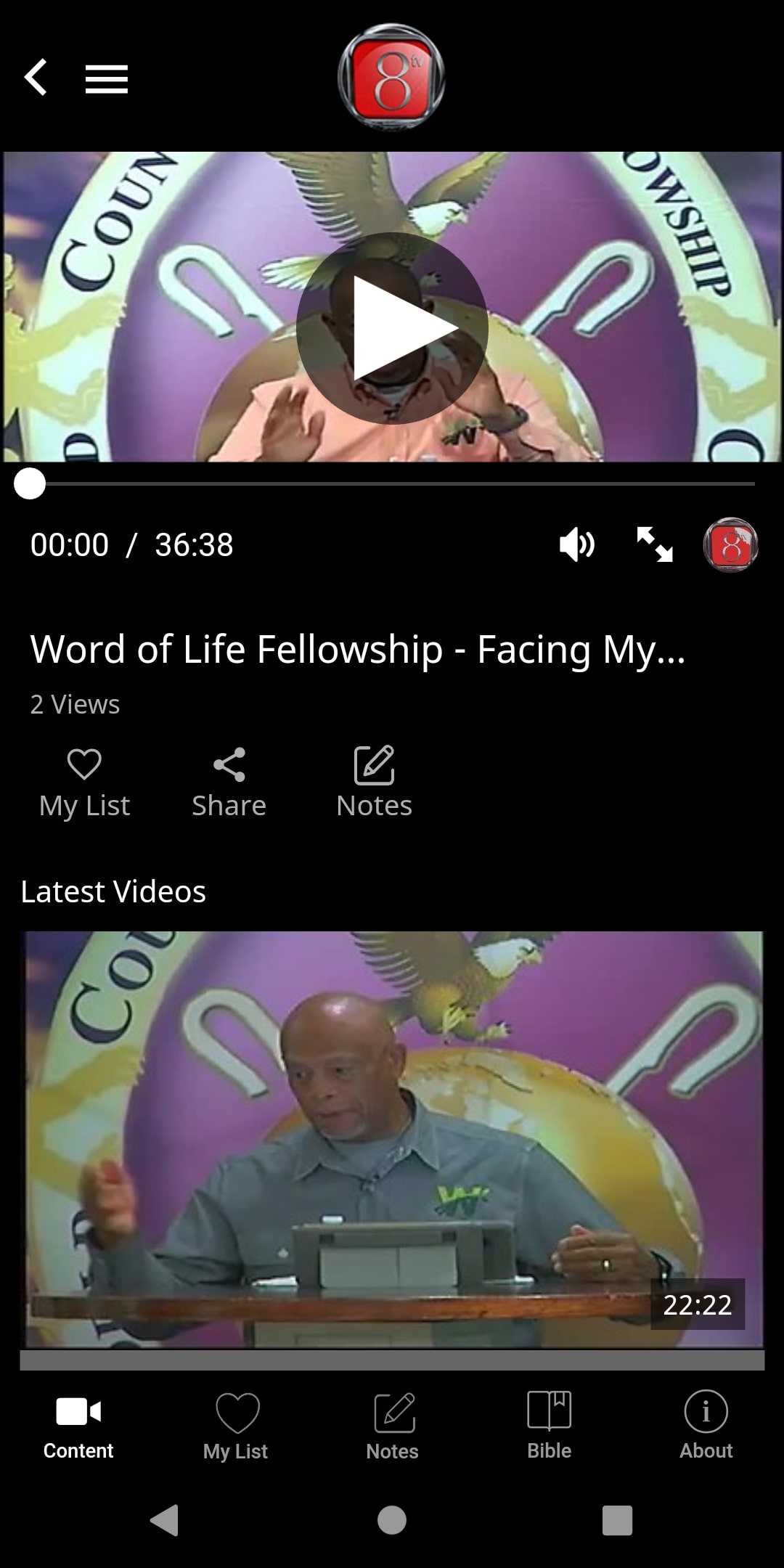This screenshot has width=784, height=1568.
Task: Add this video to My List (heart under title)
Action: (84, 783)
